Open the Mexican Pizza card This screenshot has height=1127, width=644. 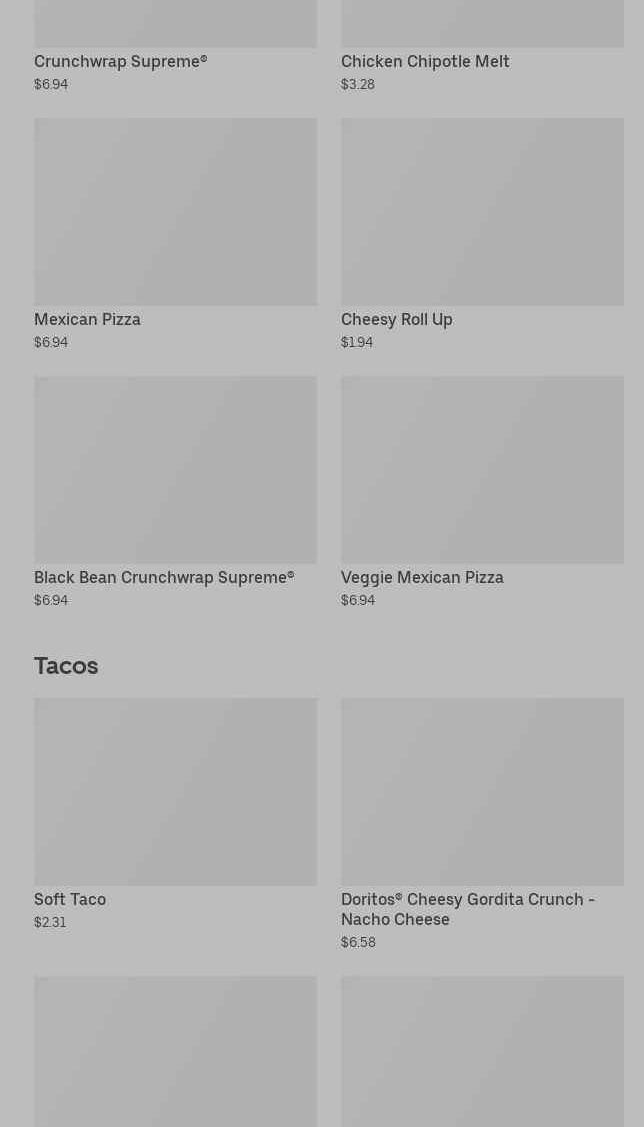click(175, 234)
